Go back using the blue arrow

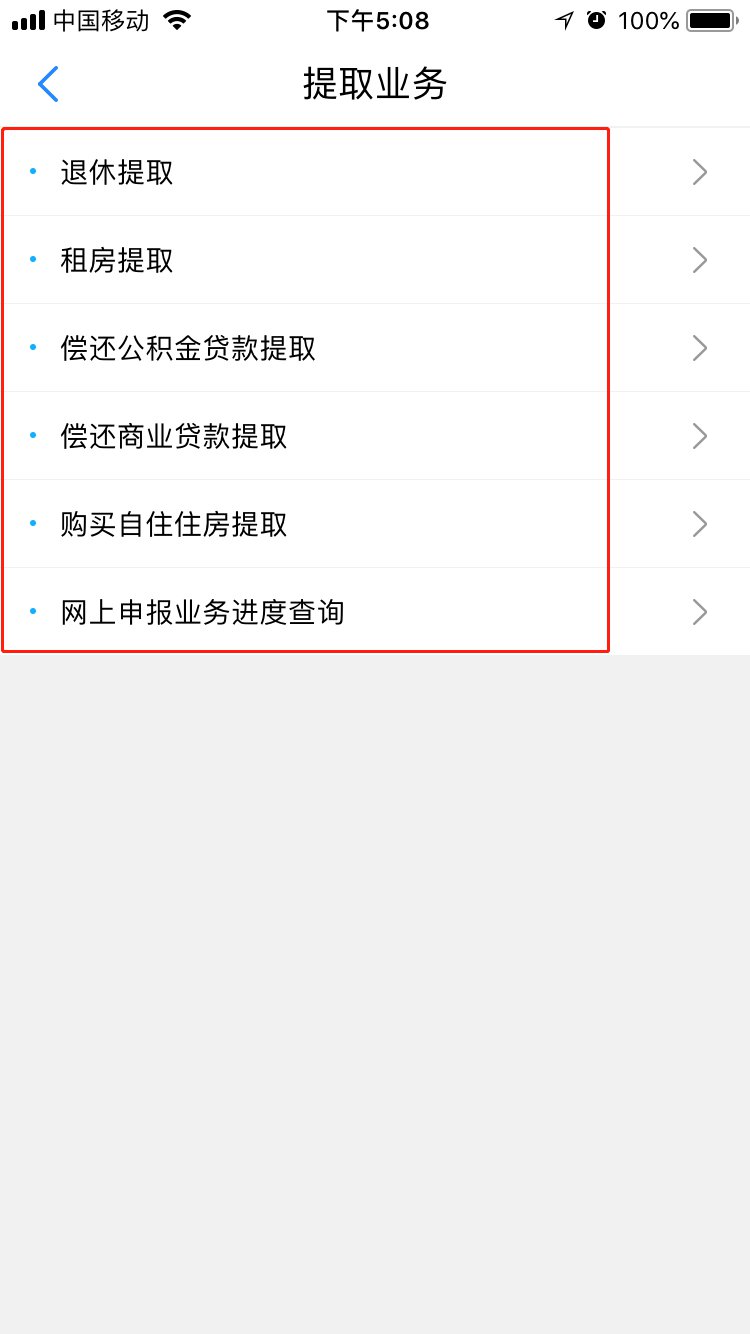(47, 84)
